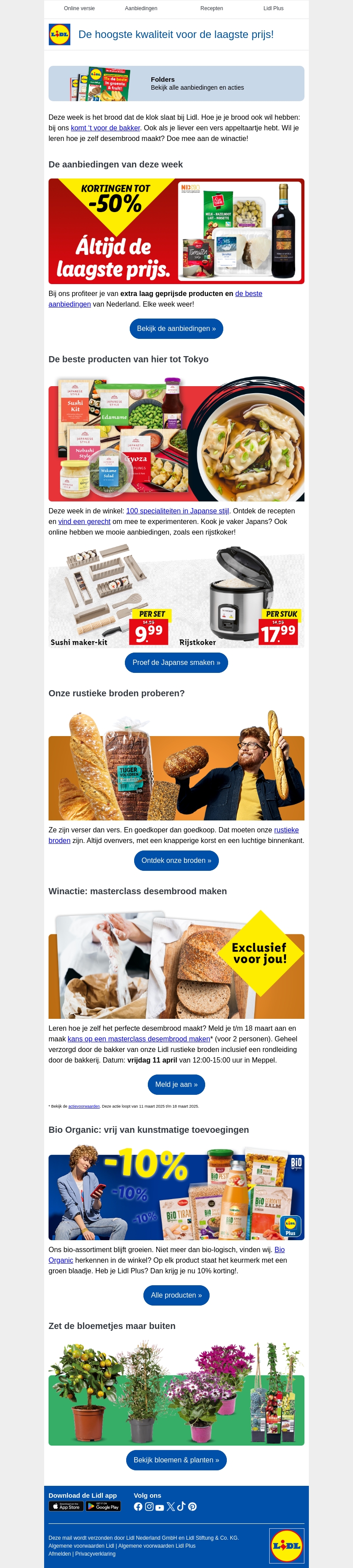Open the Folders banner
Viewport: 353px width, 1568px height.
click(x=176, y=84)
